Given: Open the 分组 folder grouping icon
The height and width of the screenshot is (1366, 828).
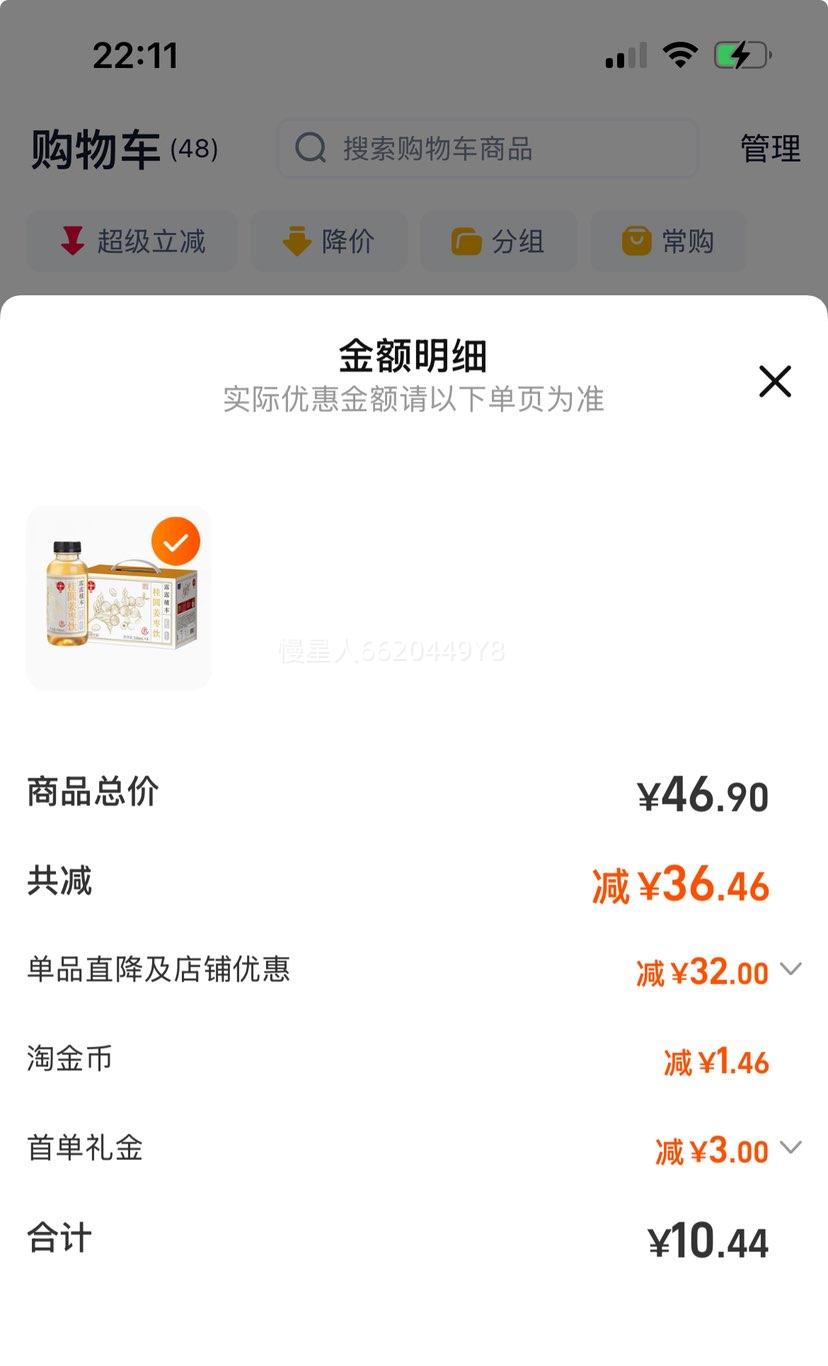Looking at the screenshot, I should point(466,240).
